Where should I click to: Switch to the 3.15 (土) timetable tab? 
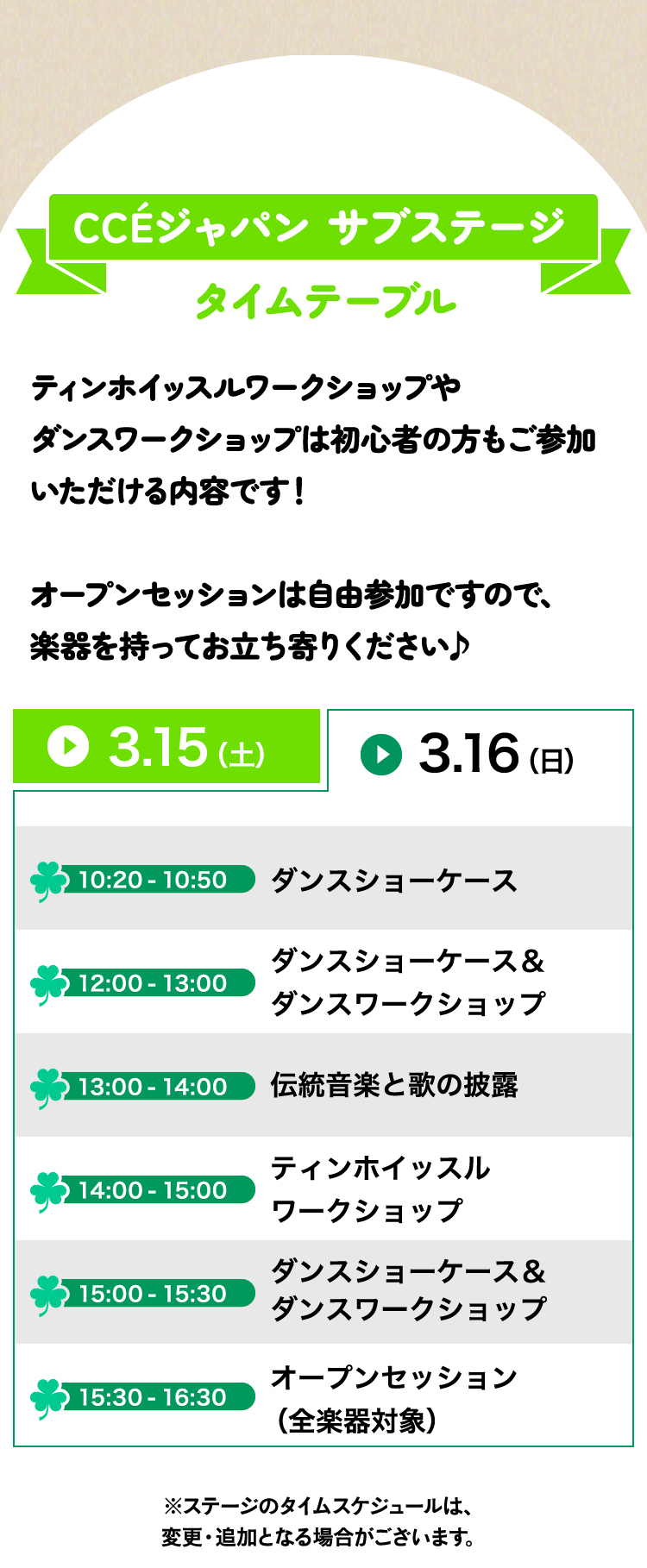click(166, 747)
